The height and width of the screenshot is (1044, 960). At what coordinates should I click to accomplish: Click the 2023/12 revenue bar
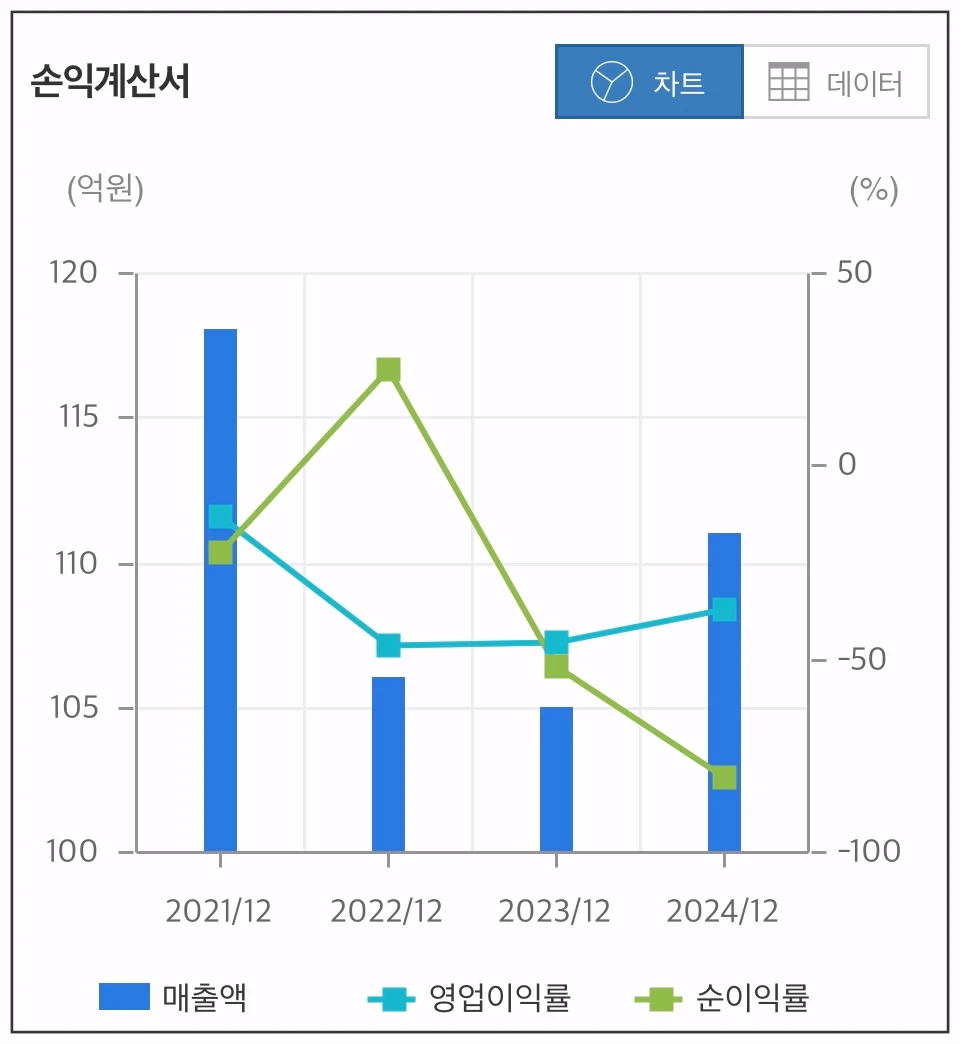pos(556,780)
